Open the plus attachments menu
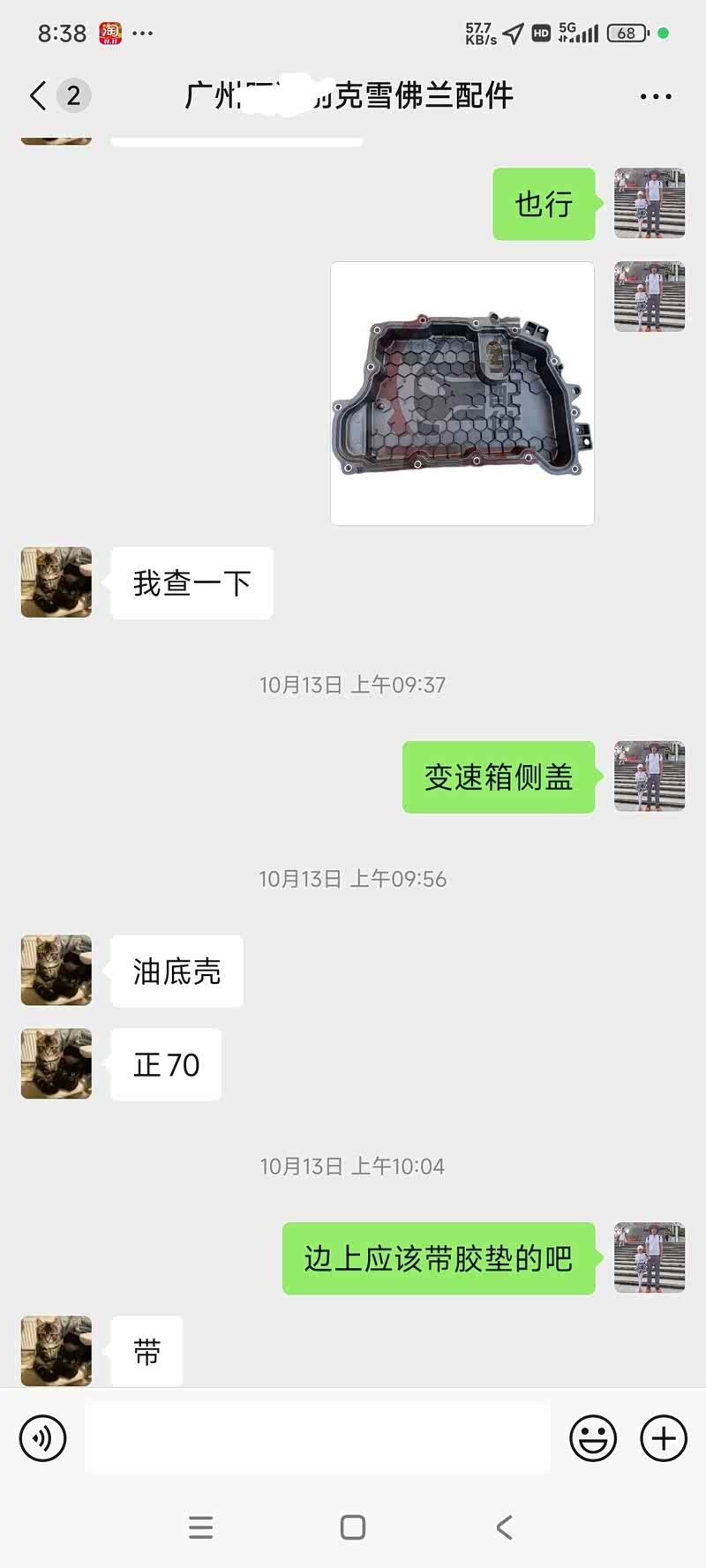 (663, 1438)
